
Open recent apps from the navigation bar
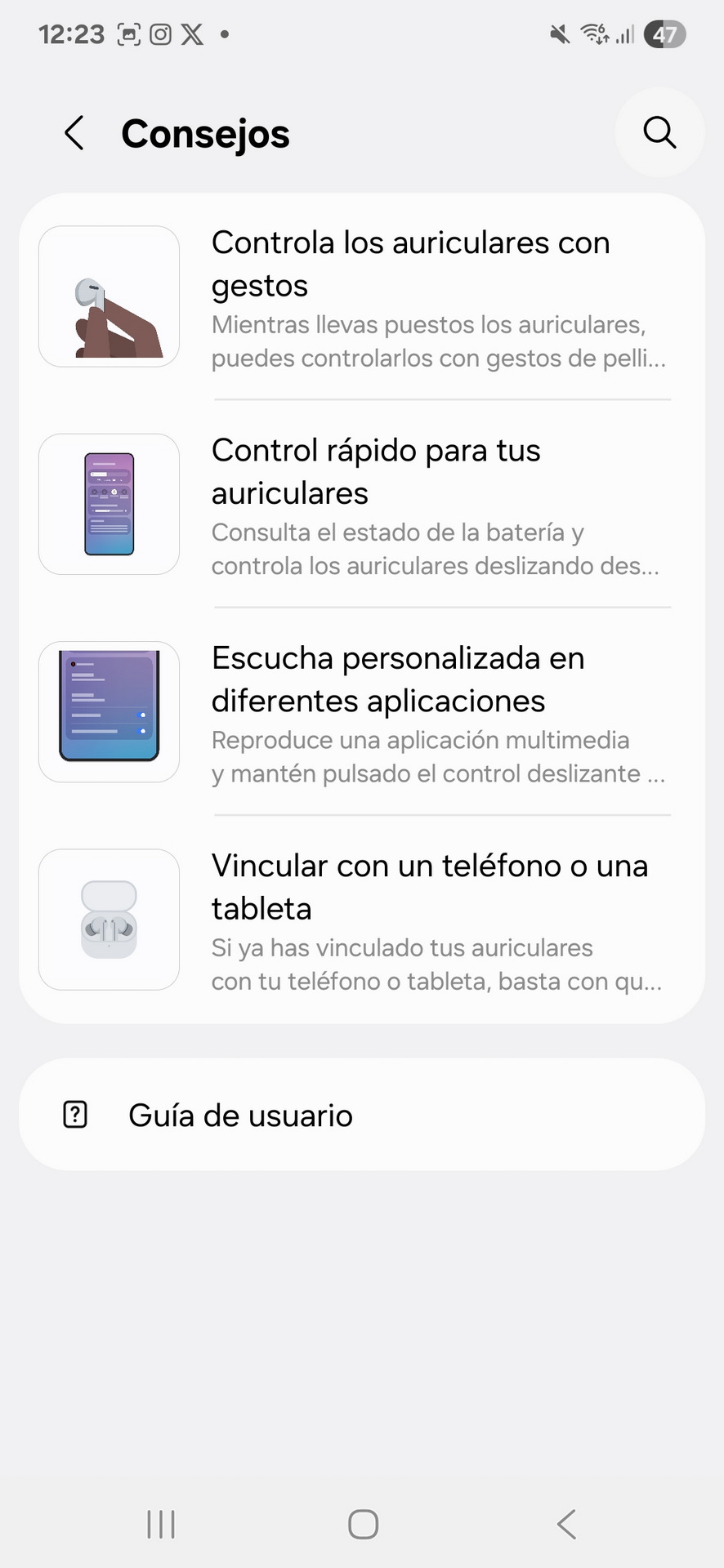161,1524
